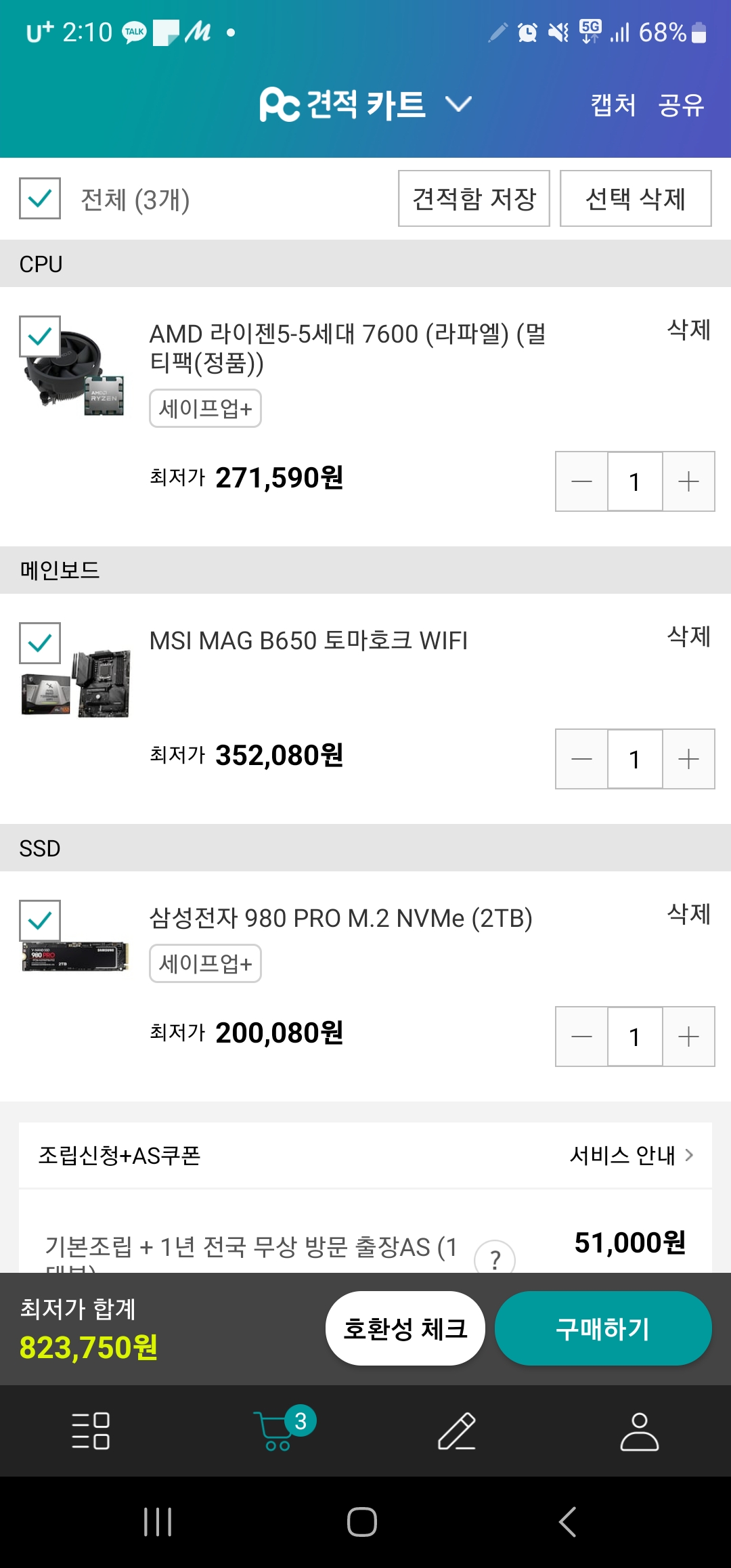Share the cart with 공유
This screenshot has width=731, height=1568.
[681, 105]
